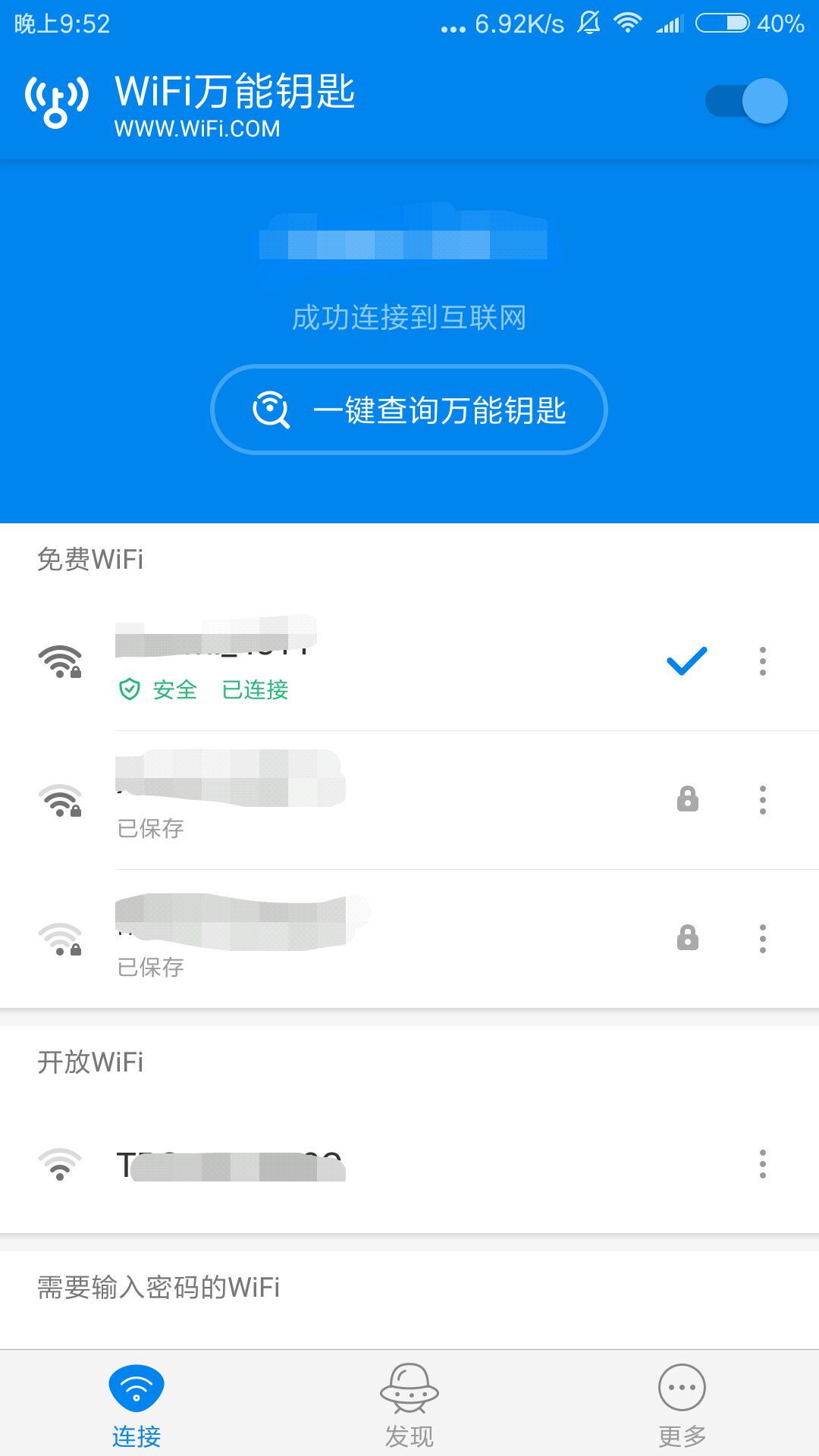This screenshot has width=819, height=1456.
Task: Turn off the WiFi master switch
Action: pos(747,101)
